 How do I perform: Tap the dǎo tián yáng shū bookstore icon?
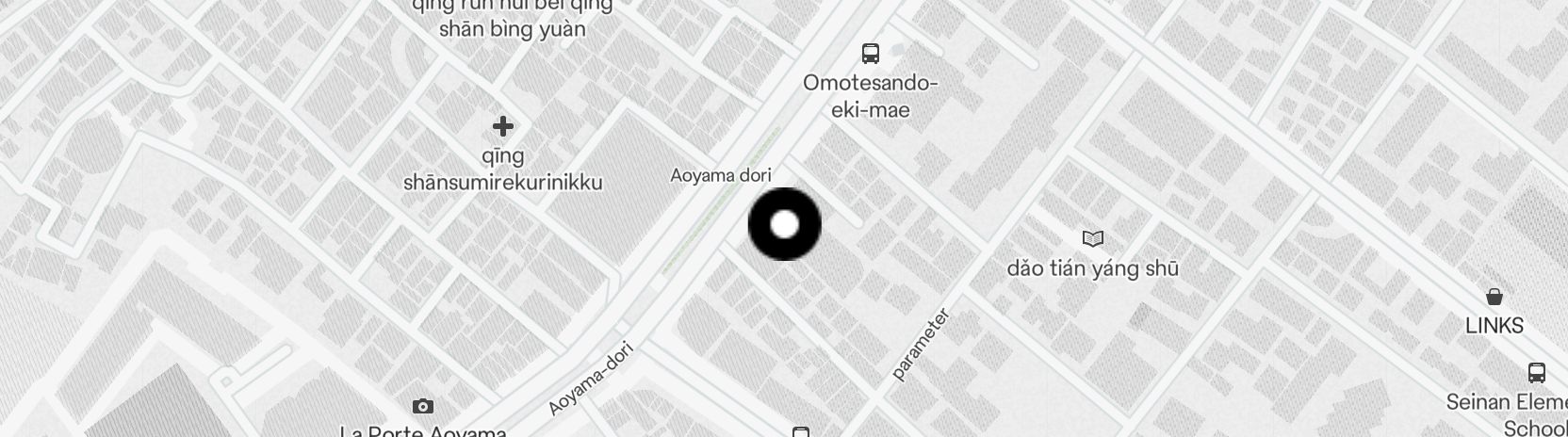tap(1092, 238)
